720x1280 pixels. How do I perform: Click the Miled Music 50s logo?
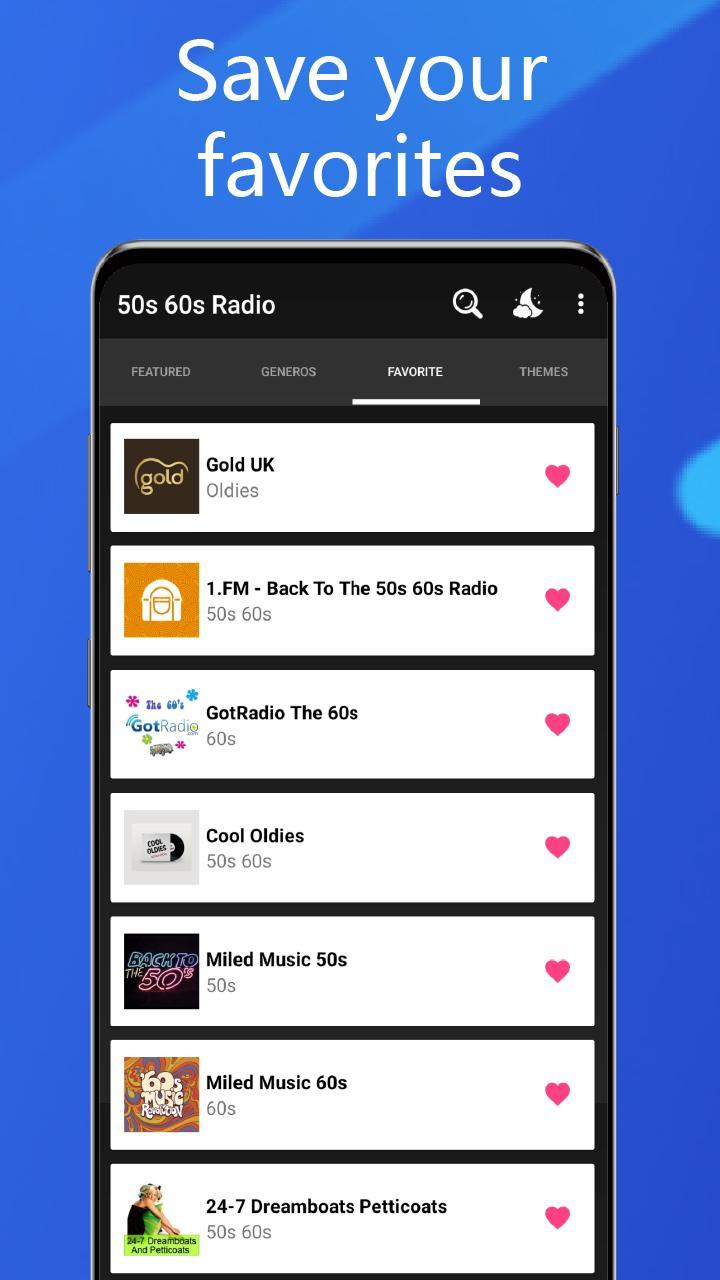pyautogui.click(x=161, y=970)
